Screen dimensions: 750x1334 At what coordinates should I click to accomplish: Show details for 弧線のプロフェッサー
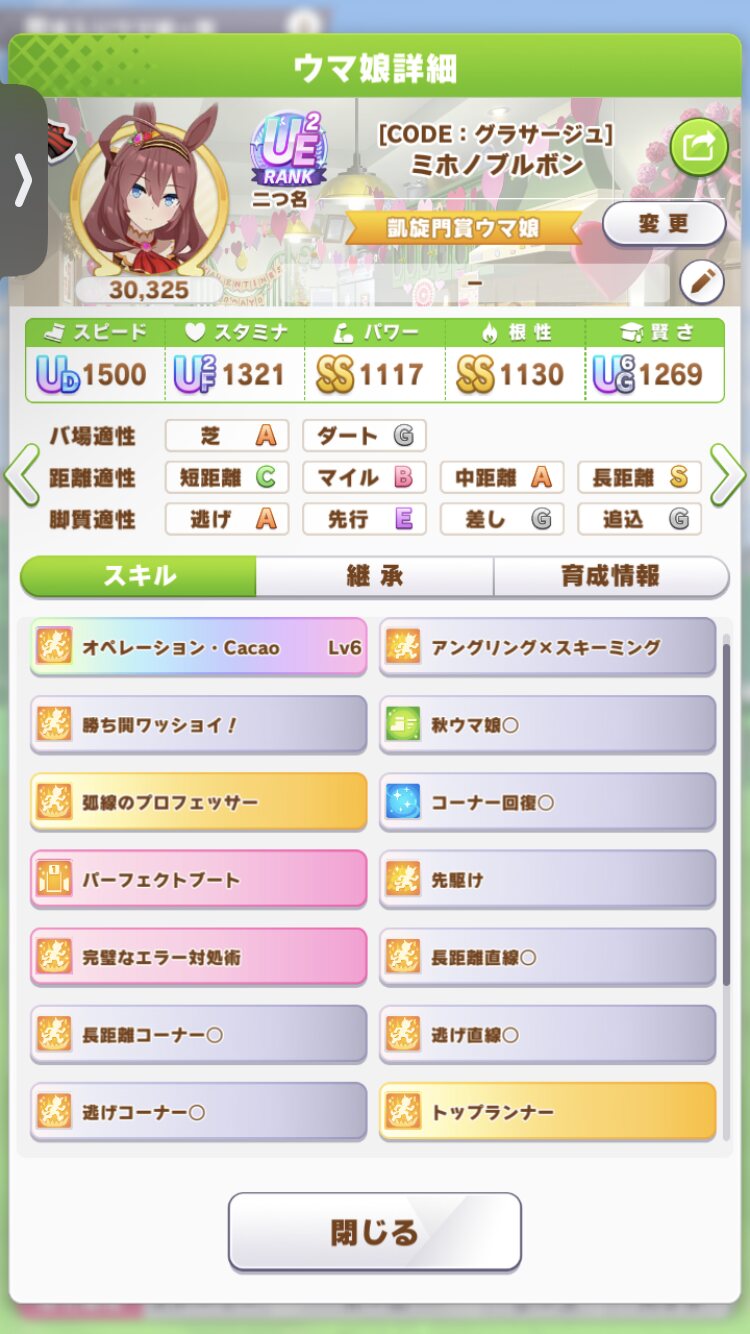pos(198,802)
